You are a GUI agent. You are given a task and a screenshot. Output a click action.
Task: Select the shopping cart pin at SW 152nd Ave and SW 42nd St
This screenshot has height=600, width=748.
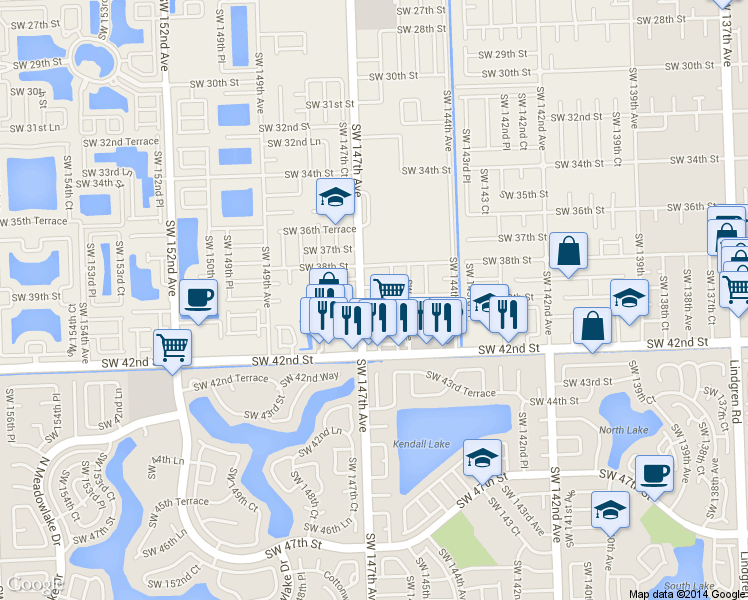click(173, 352)
